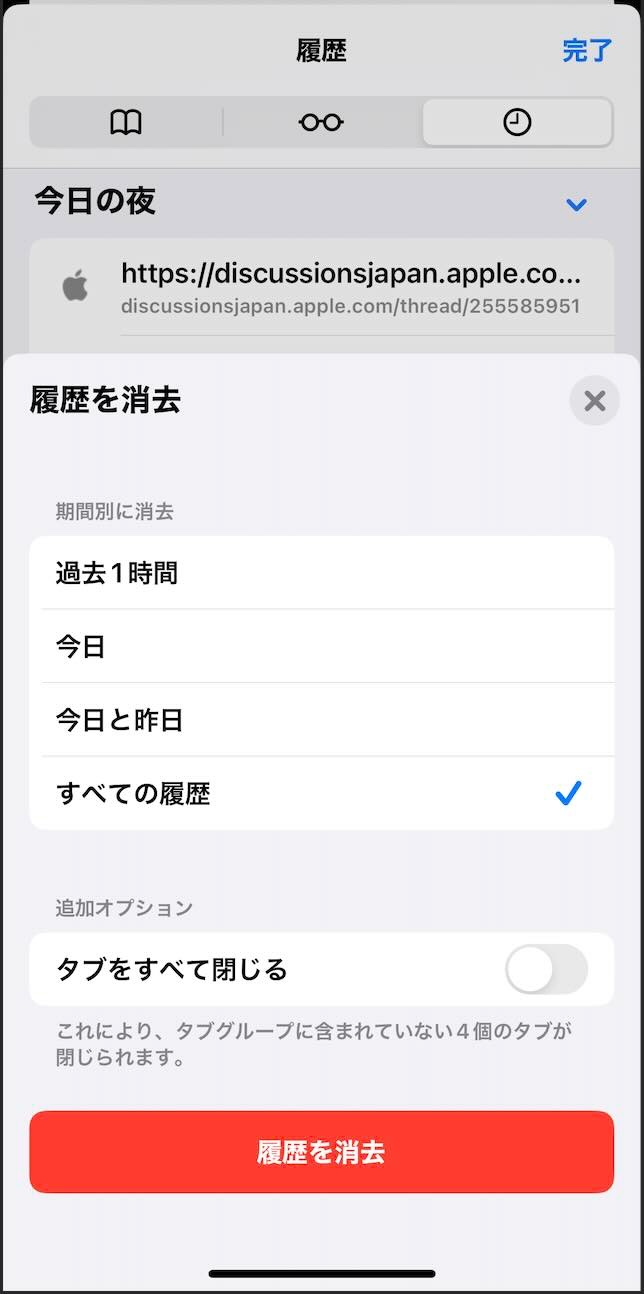Collapse the 今日の夜 section
Screen dimensions: 644x1294
coord(576,205)
